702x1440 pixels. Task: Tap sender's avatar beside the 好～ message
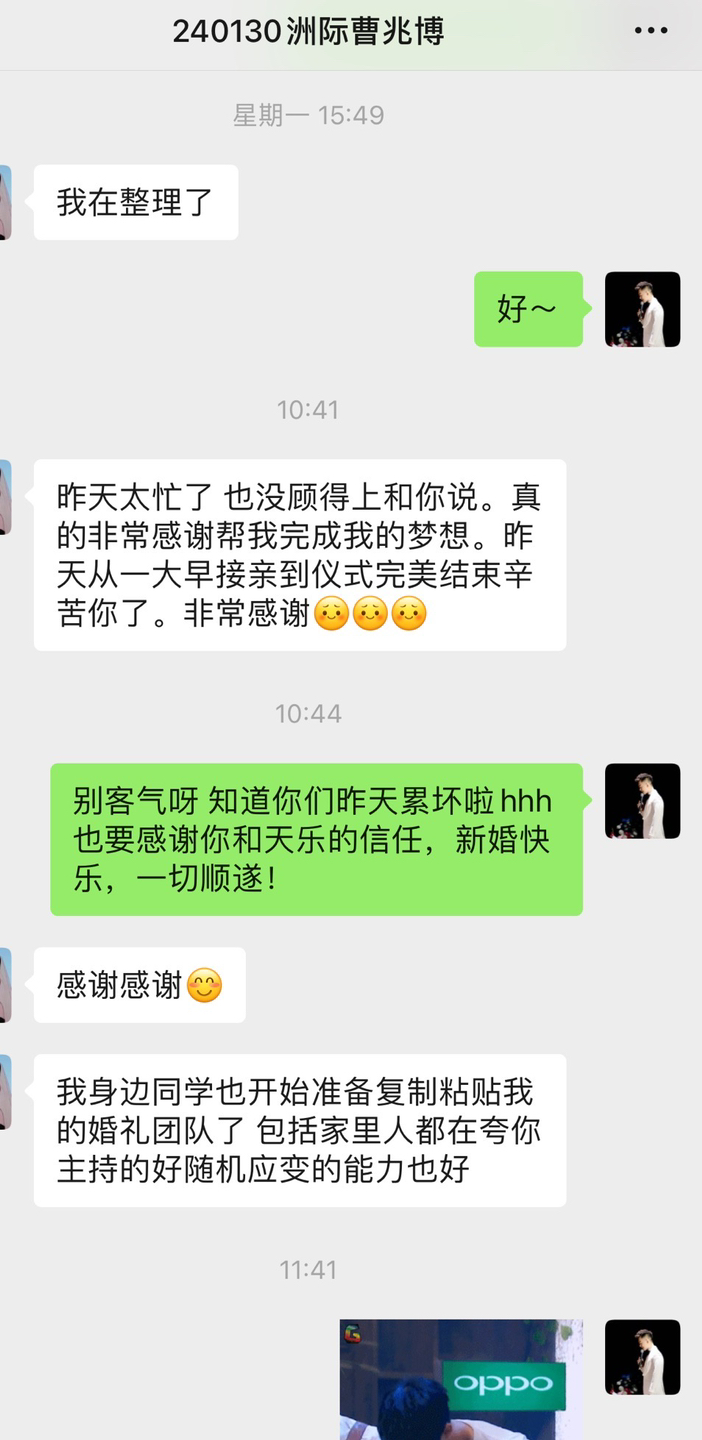pos(642,309)
